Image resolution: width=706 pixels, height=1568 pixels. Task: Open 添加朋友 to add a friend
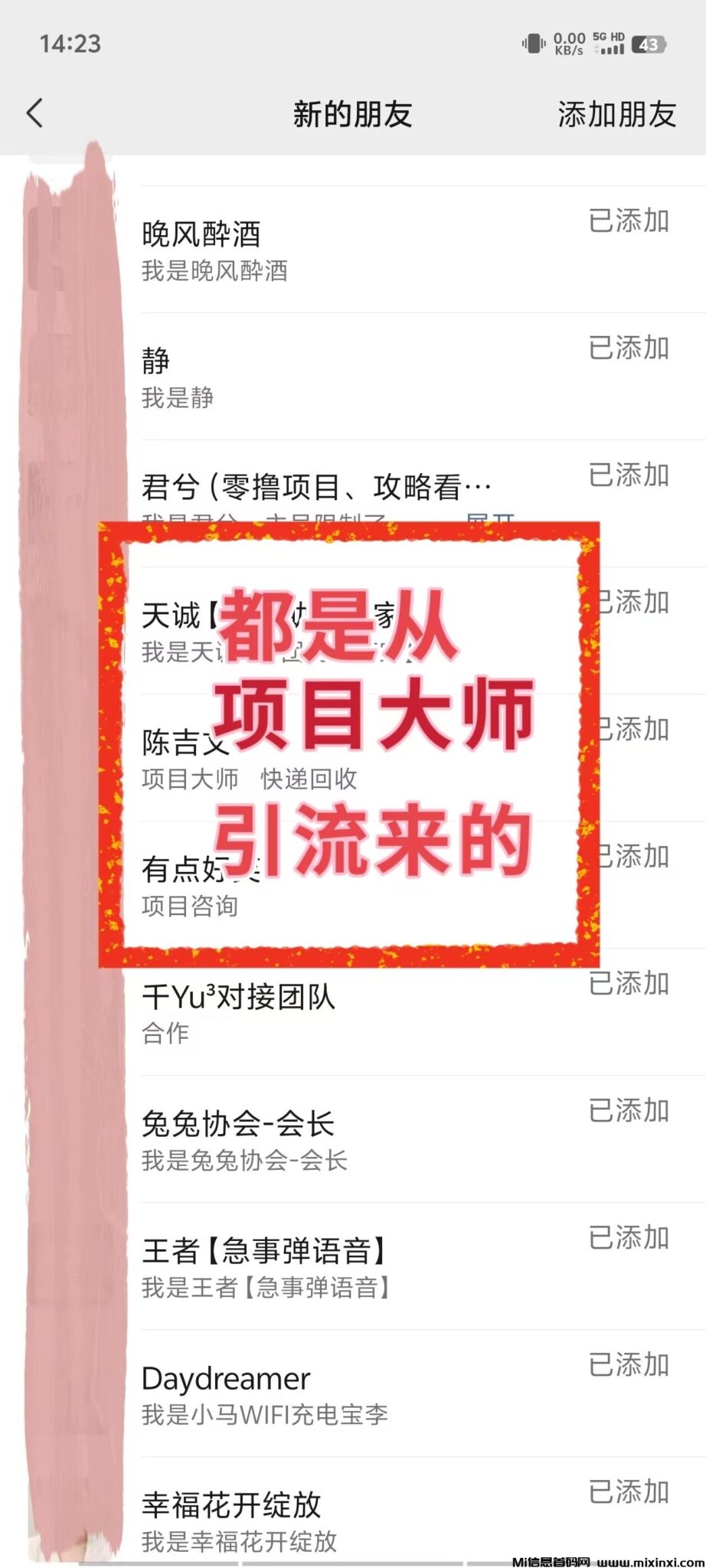coord(616,115)
